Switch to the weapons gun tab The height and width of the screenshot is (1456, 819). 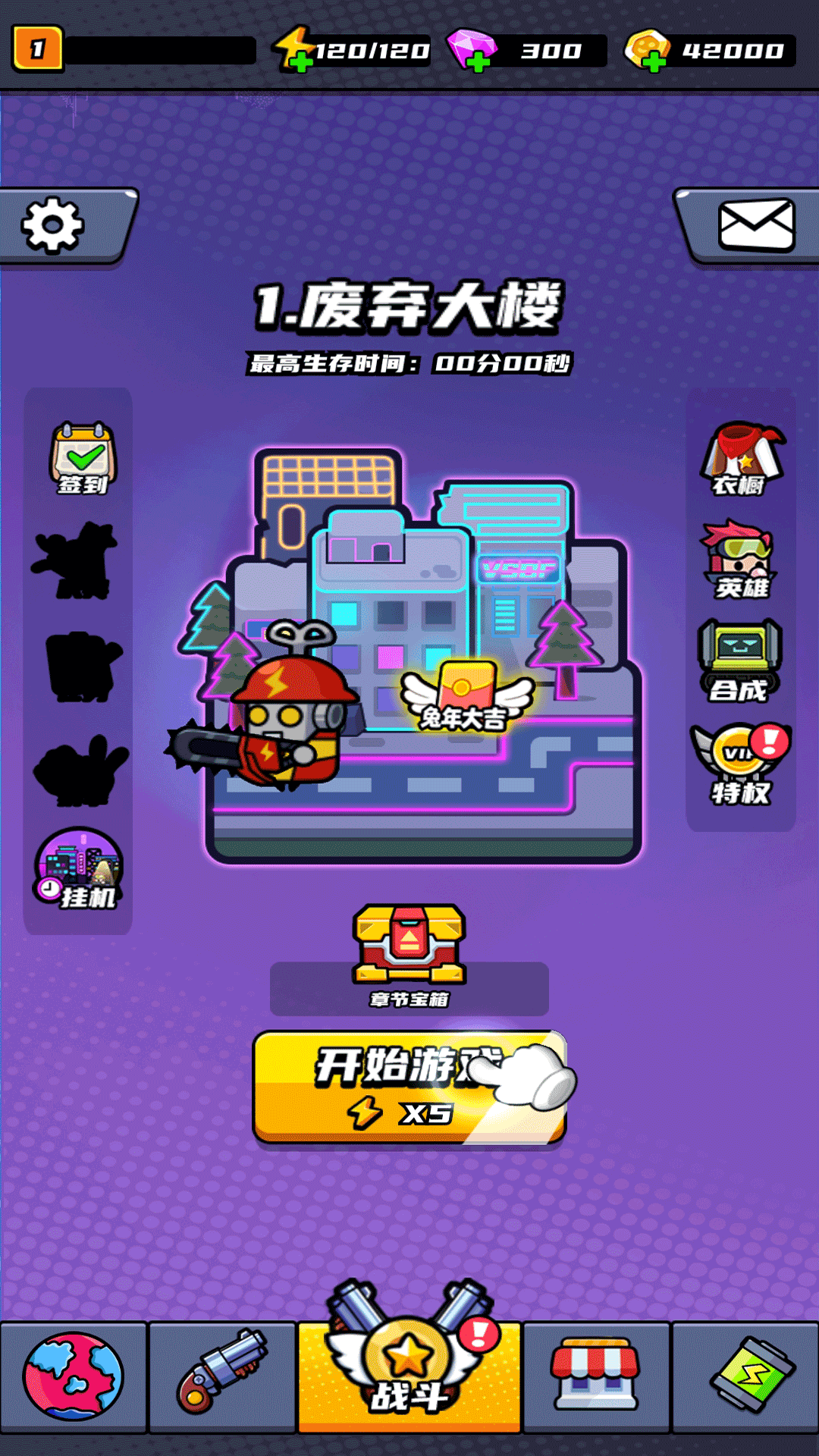pyautogui.click(x=221, y=1376)
